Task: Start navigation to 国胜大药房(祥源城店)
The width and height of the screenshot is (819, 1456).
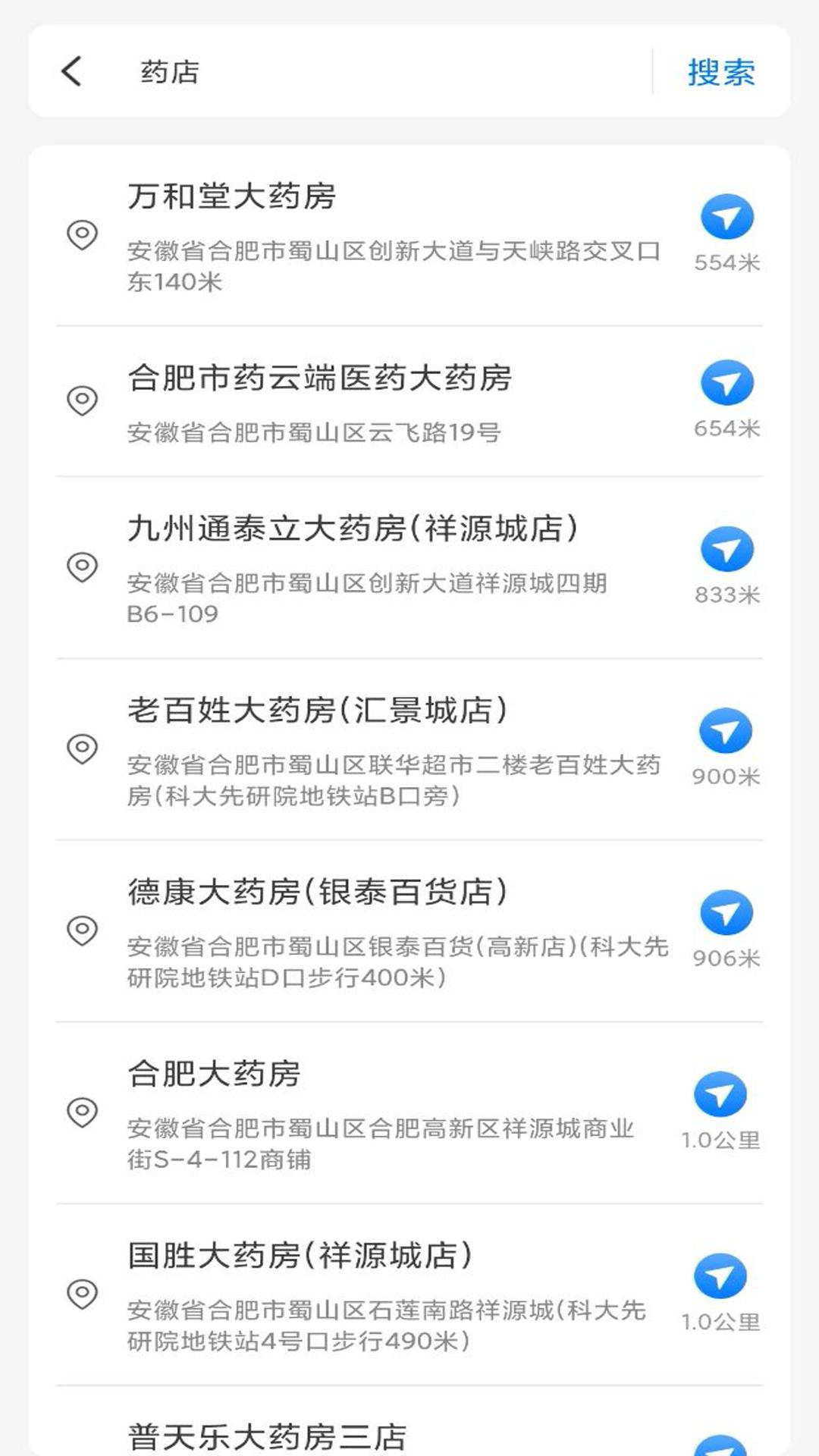Action: coord(720,1276)
